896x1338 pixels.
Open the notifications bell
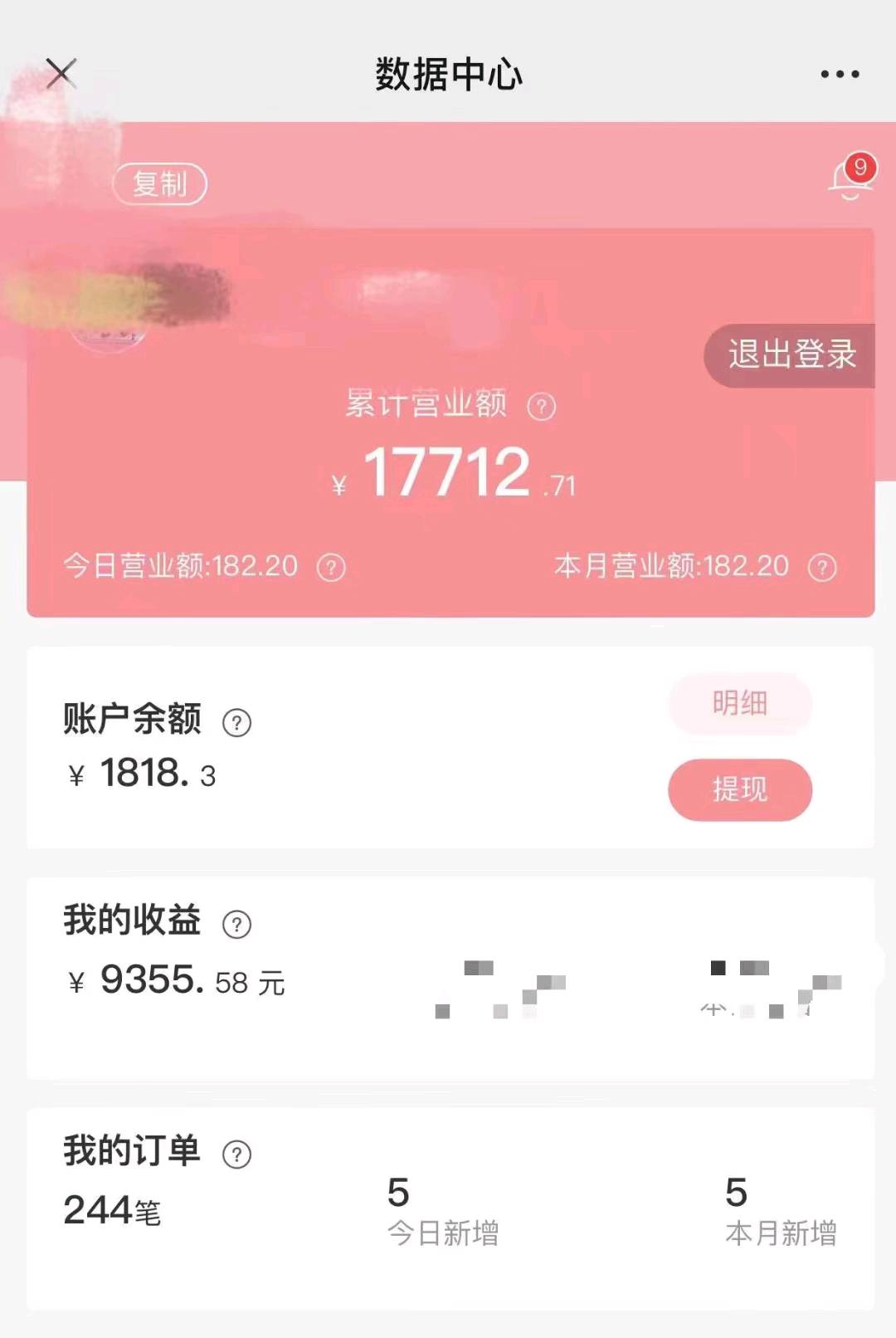point(850,178)
